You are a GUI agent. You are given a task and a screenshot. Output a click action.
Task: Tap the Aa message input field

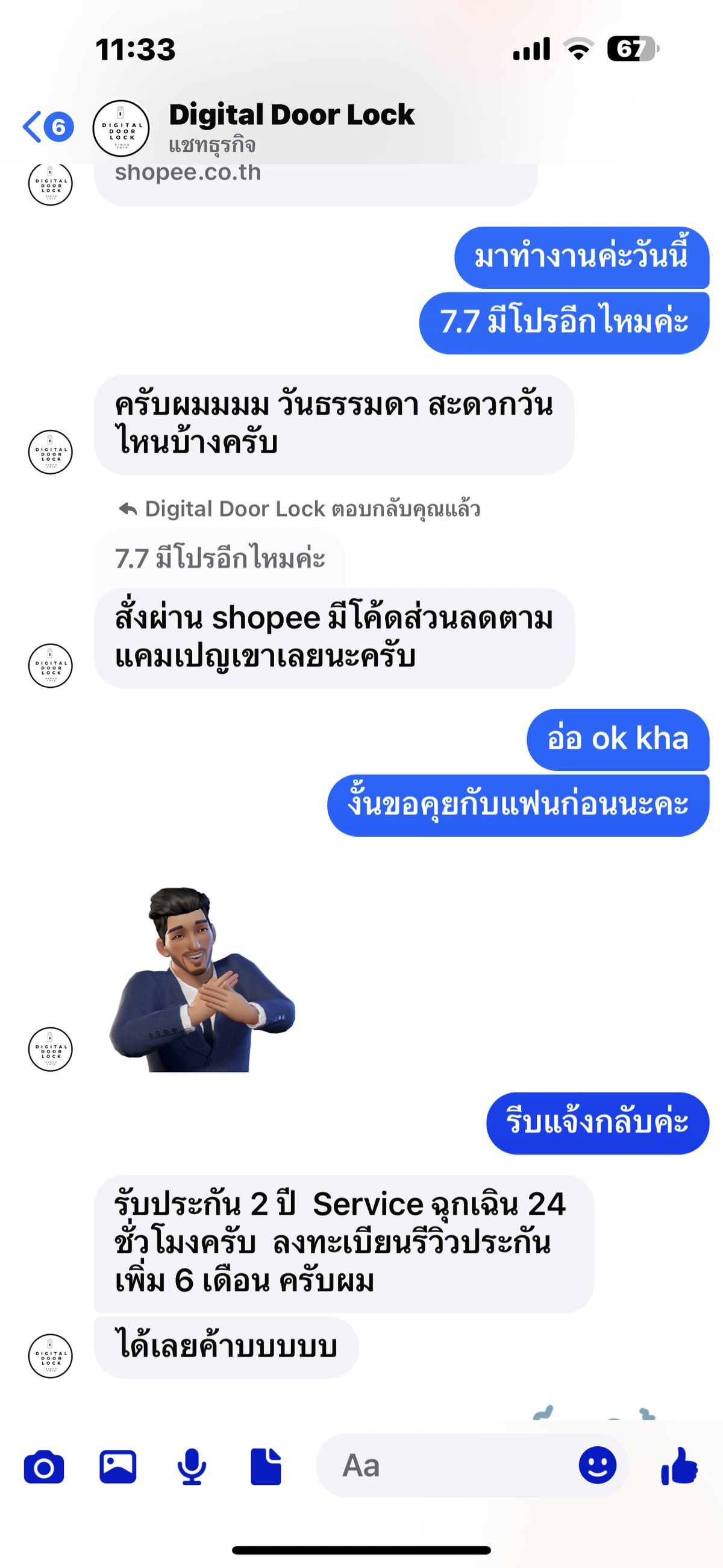click(x=447, y=1466)
